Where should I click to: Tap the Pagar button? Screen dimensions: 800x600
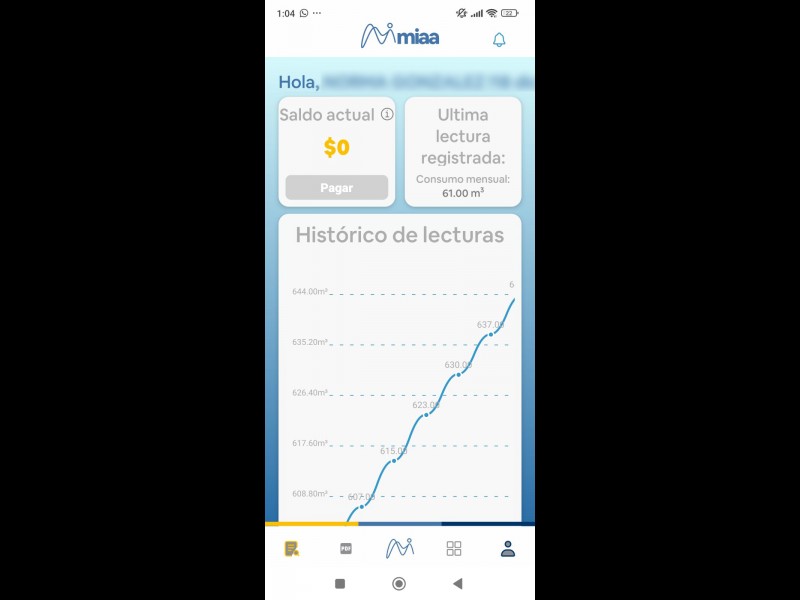point(336,187)
